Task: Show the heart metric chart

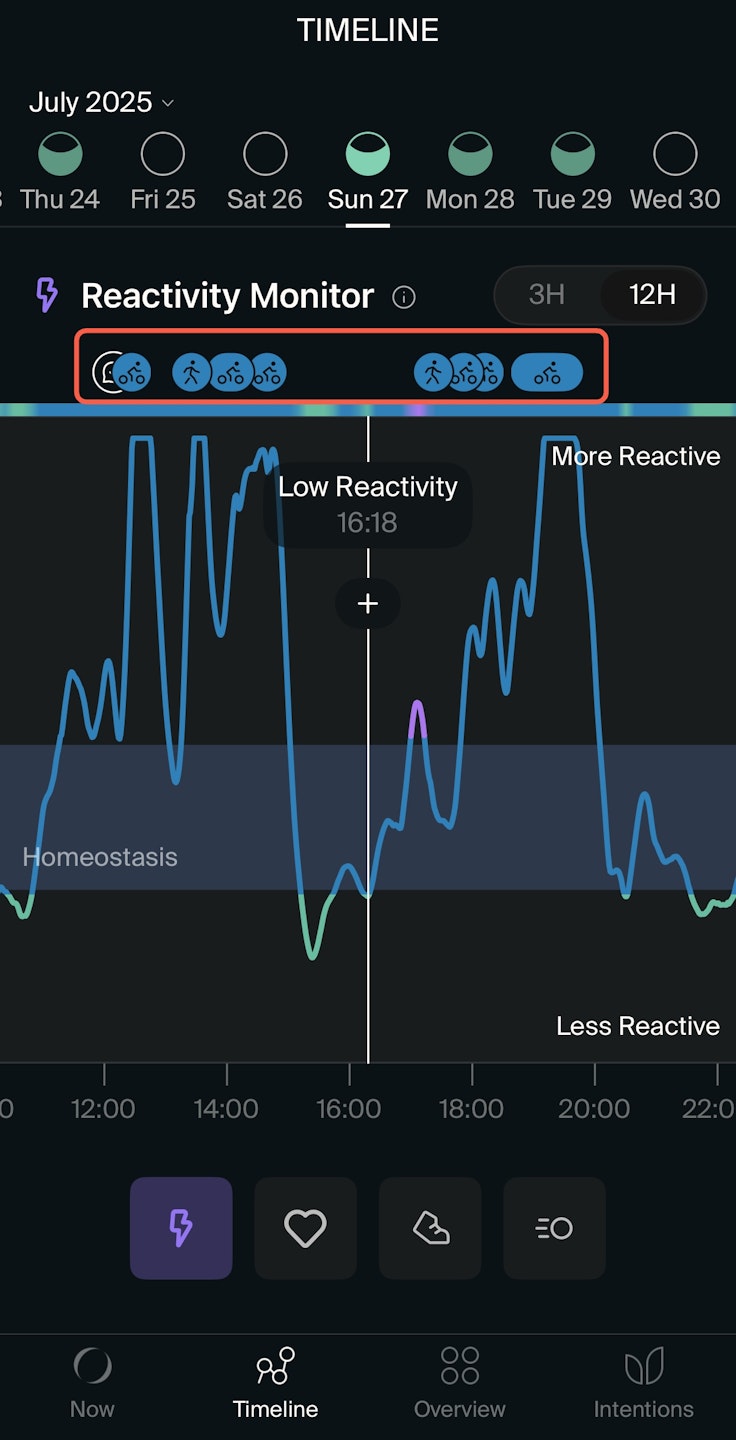Action: tap(305, 1228)
